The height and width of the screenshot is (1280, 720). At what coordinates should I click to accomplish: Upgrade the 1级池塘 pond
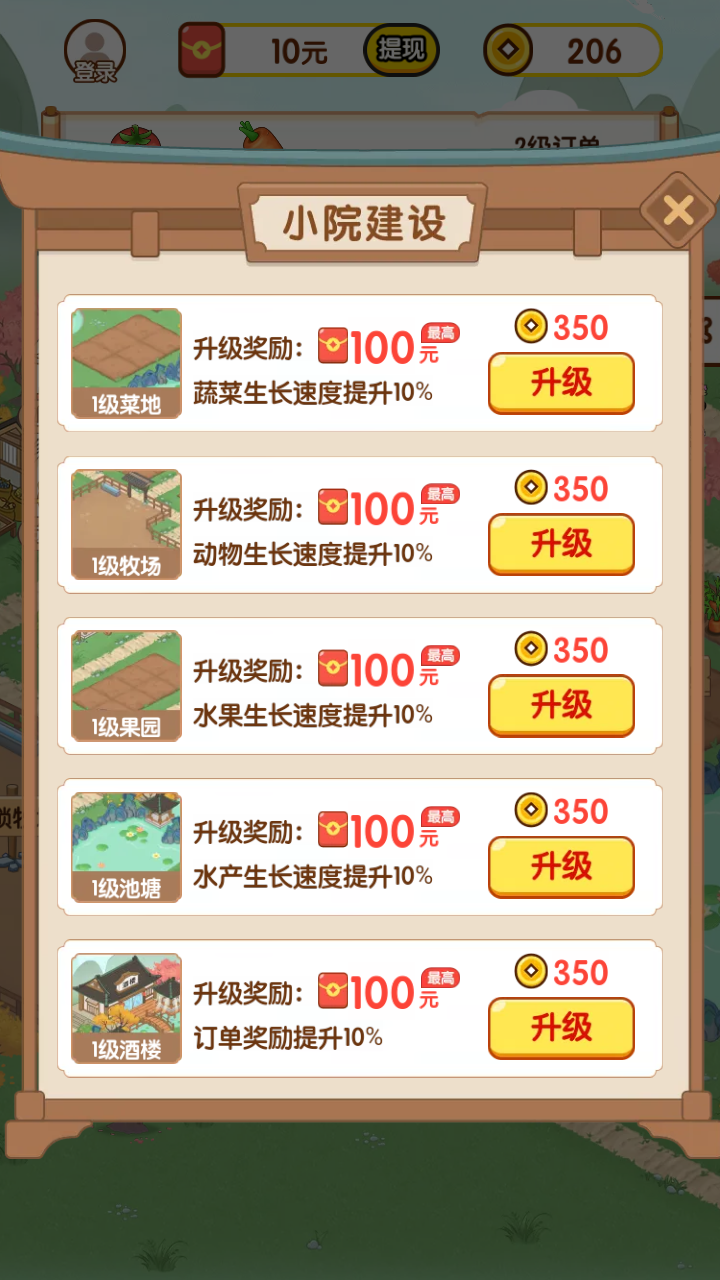click(x=561, y=866)
